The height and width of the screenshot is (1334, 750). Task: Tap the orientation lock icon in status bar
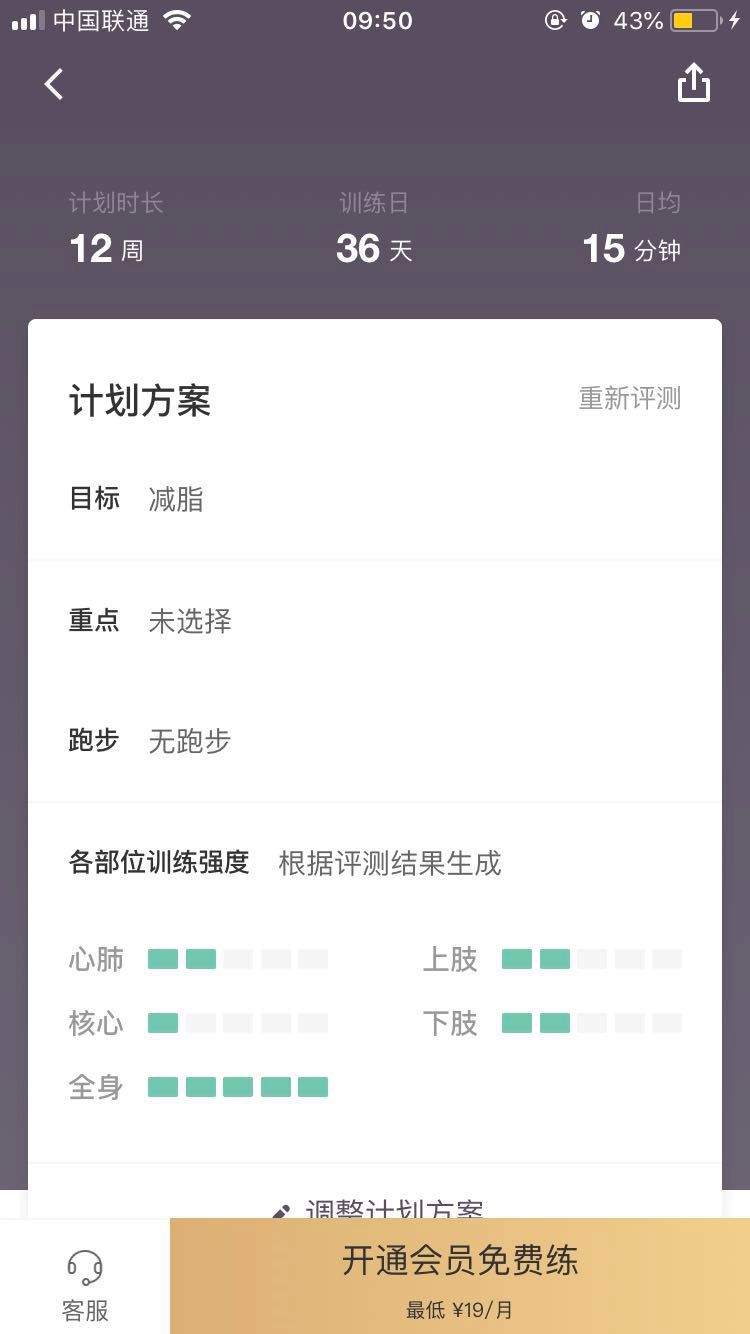(556, 20)
